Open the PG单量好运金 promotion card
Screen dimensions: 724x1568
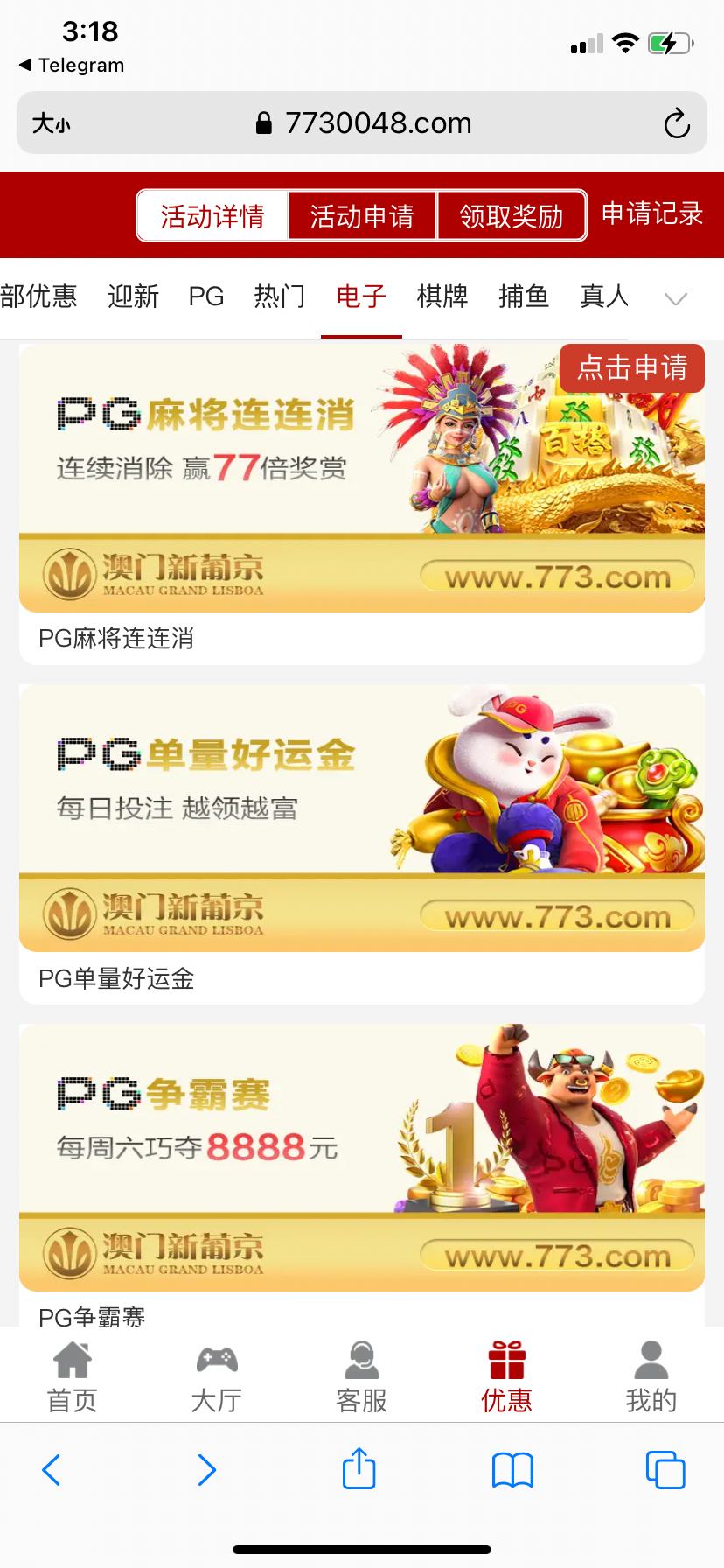point(362,844)
